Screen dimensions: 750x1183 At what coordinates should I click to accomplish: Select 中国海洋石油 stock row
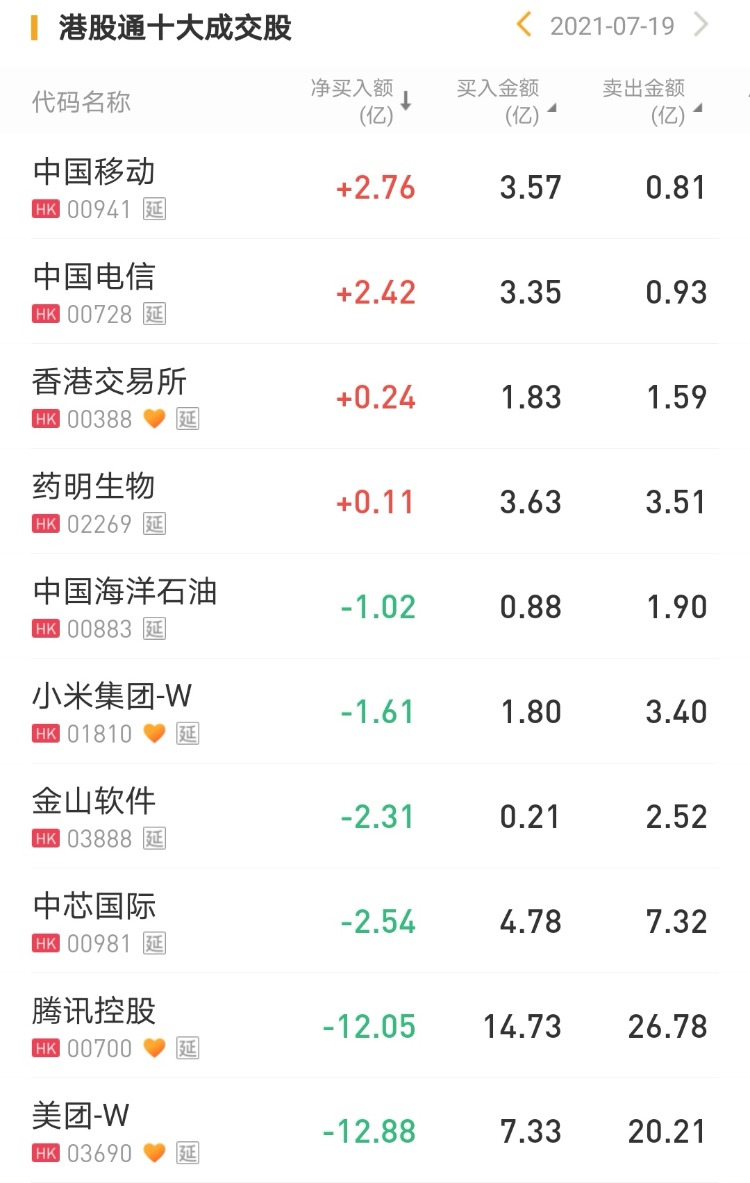125,592
